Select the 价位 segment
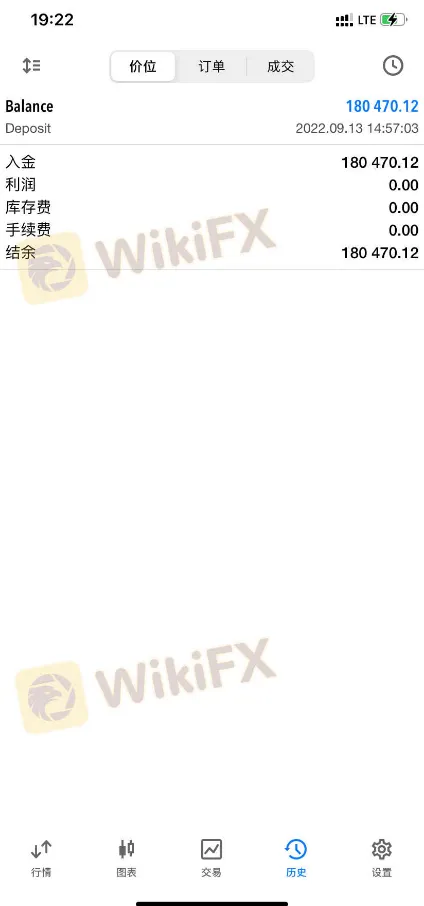This screenshot has height=906, width=424. pos(143,66)
